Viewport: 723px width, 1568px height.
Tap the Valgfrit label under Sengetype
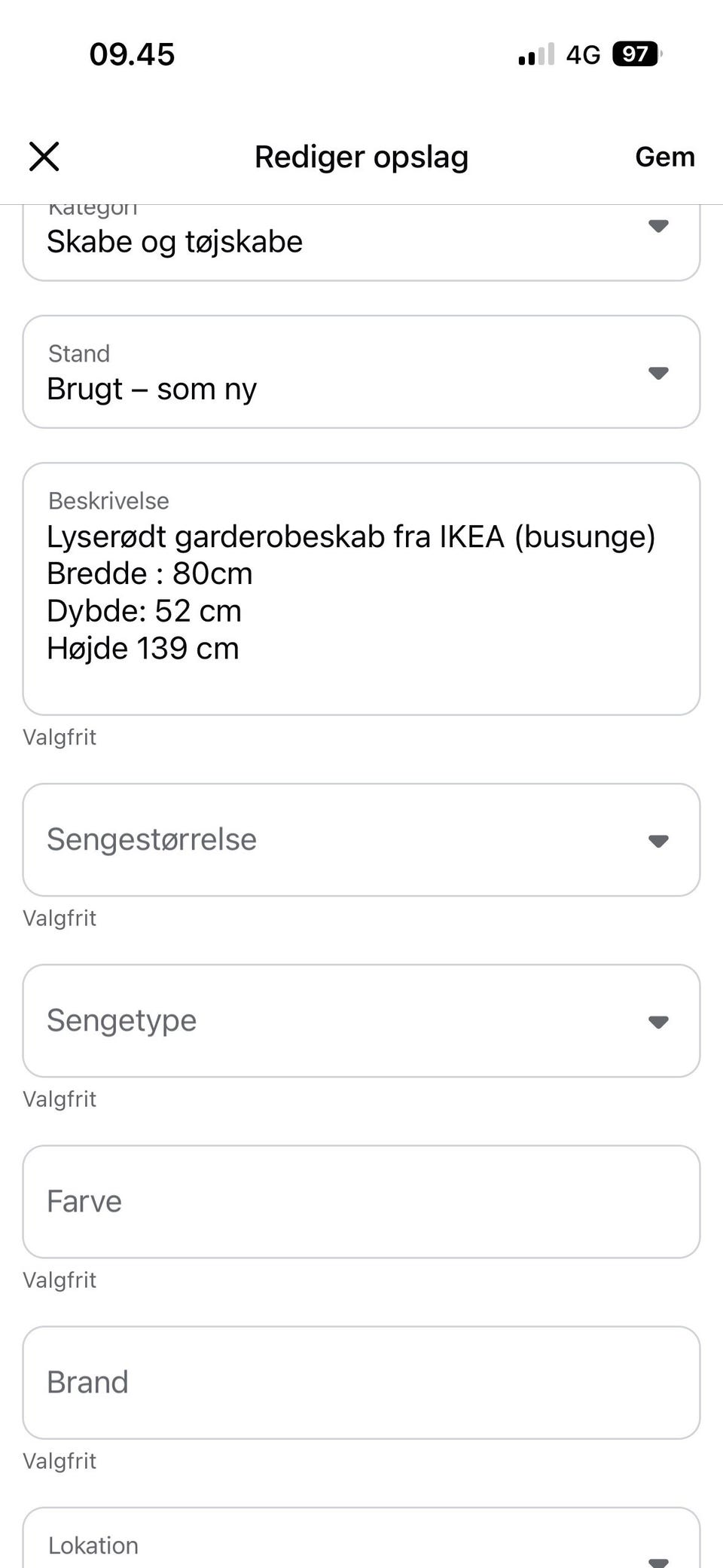(59, 1099)
